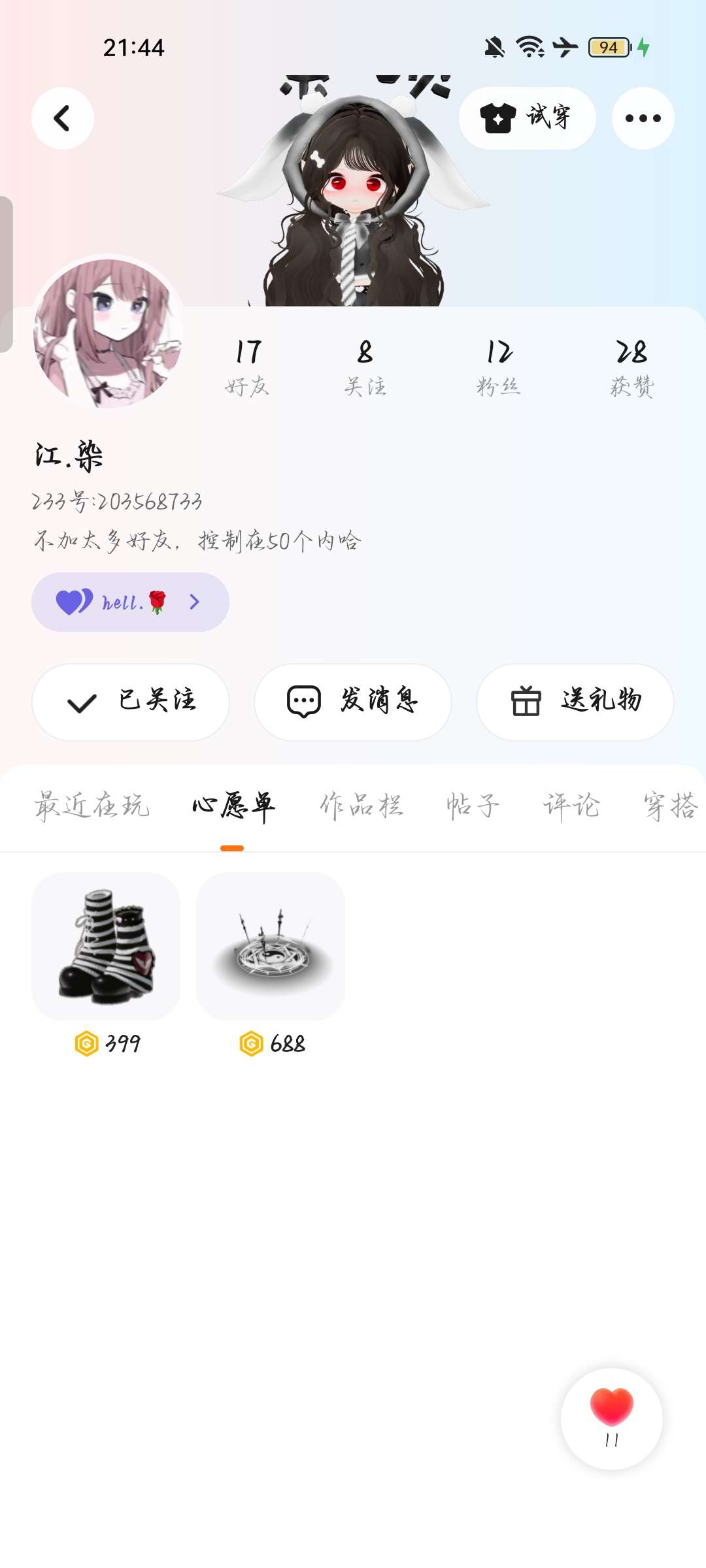
Task: Tap the floating red heart like button
Action: tap(611, 1418)
